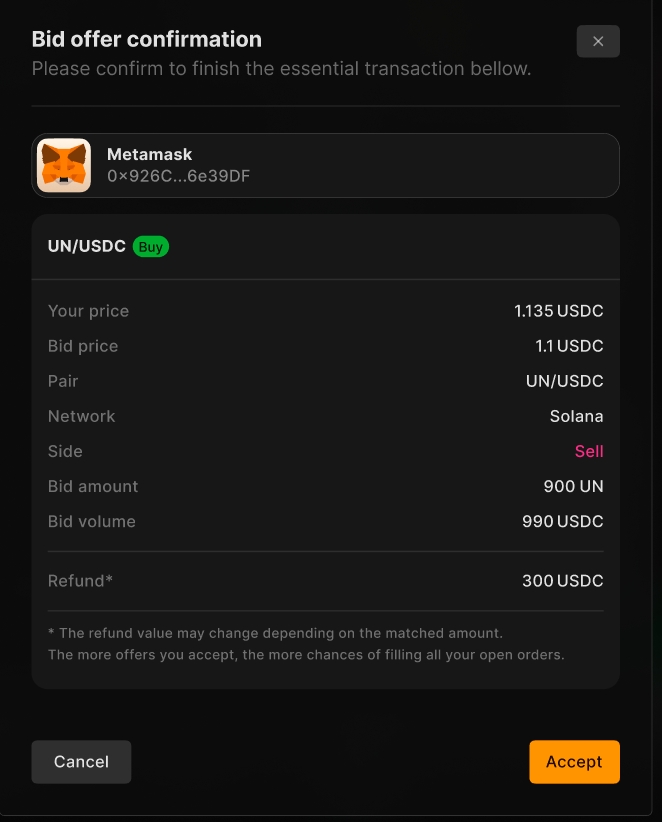662x822 pixels.
Task: Close the bid offer confirmation dialog
Action: (x=598, y=41)
